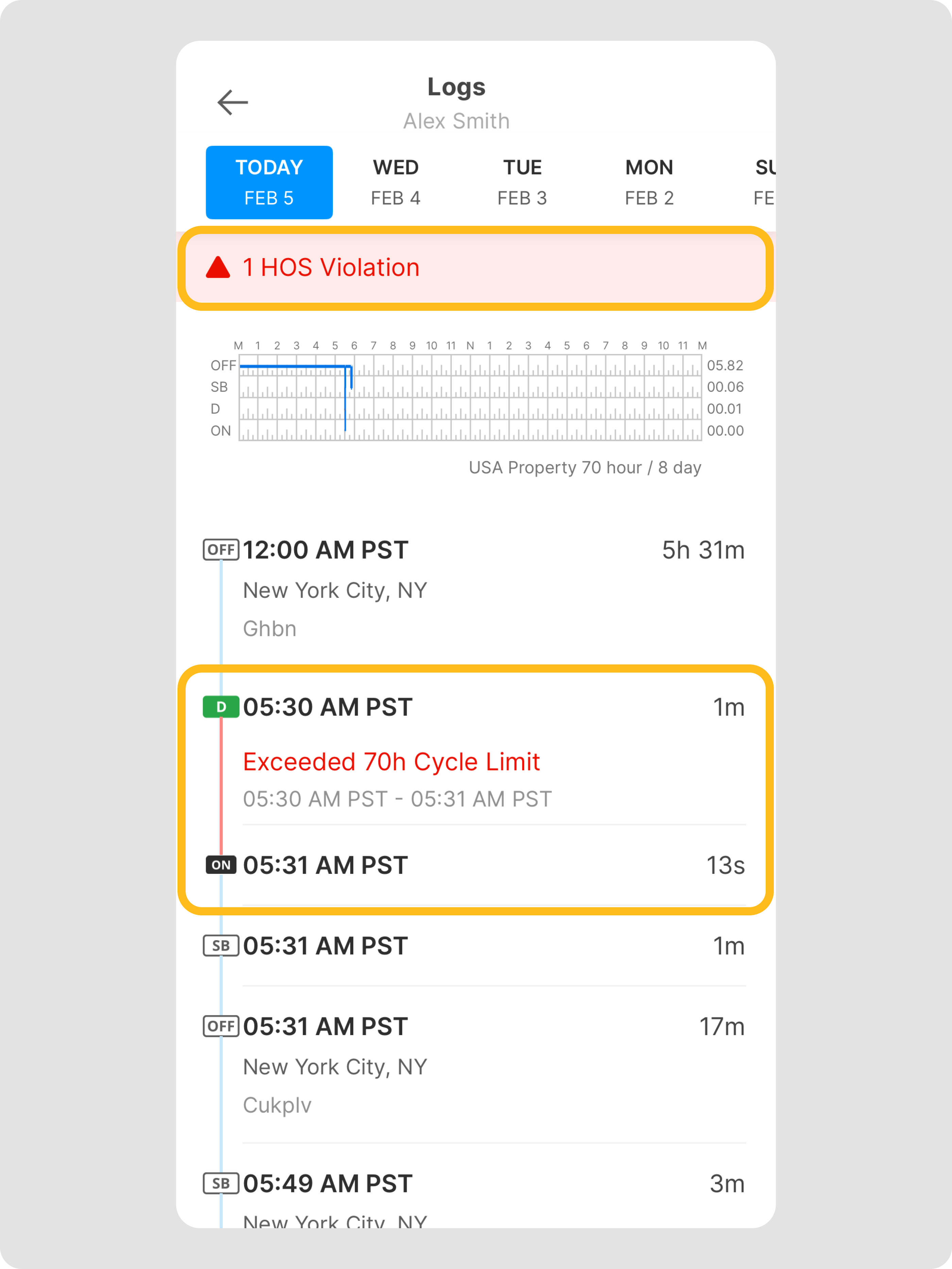Open the 05:31 AM PST off-duty 17m entry
The width and height of the screenshot is (952, 1269).
tap(475, 1064)
